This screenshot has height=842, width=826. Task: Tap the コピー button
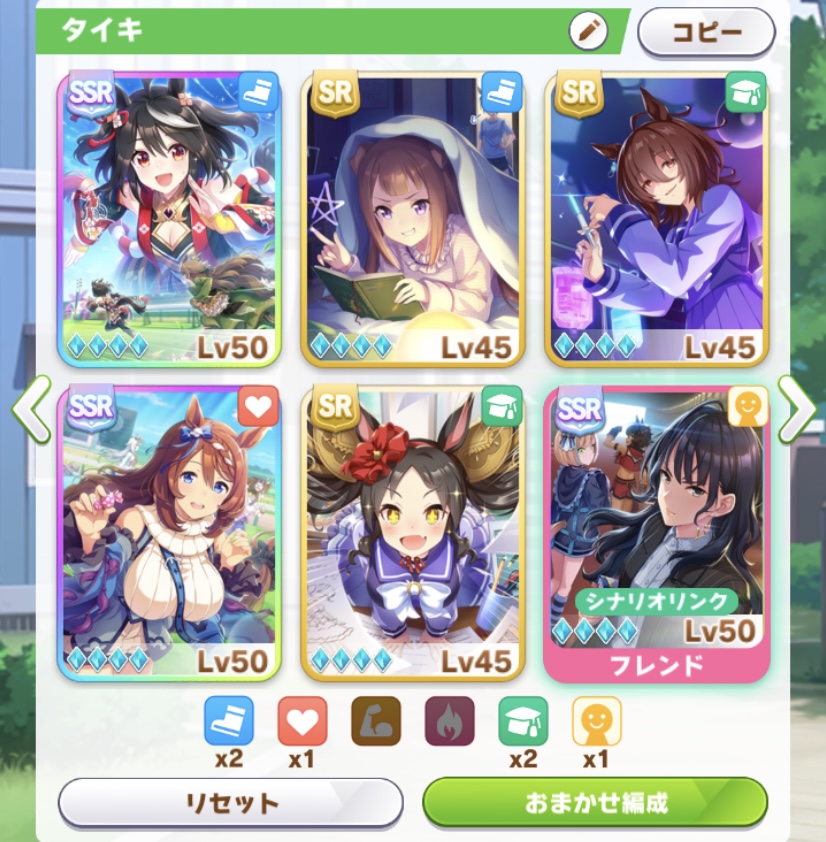pyautogui.click(x=706, y=33)
